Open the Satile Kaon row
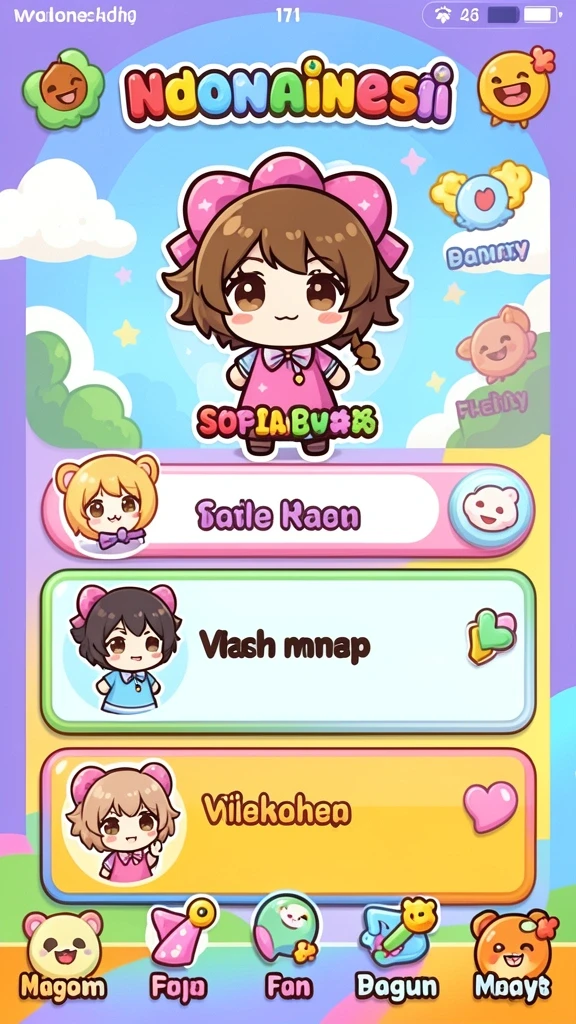 tap(287, 511)
